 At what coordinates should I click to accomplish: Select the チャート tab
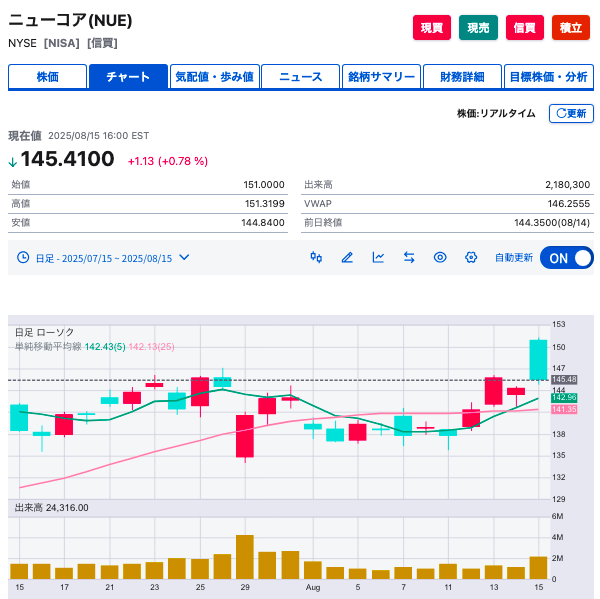(128, 77)
